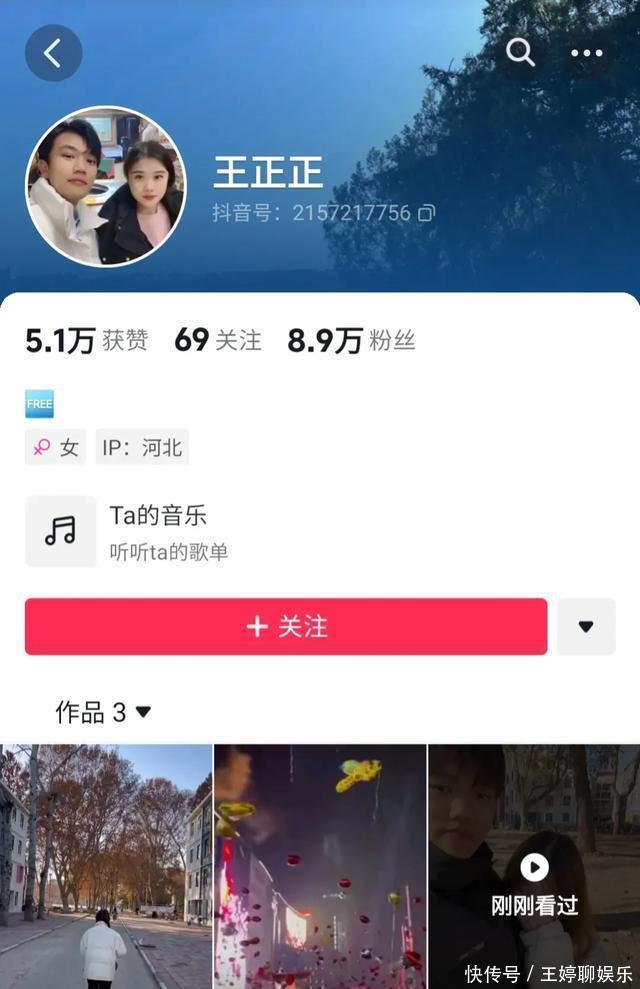Expand the arrow next to 关注 button
The width and height of the screenshot is (640, 989).
[x=586, y=627]
